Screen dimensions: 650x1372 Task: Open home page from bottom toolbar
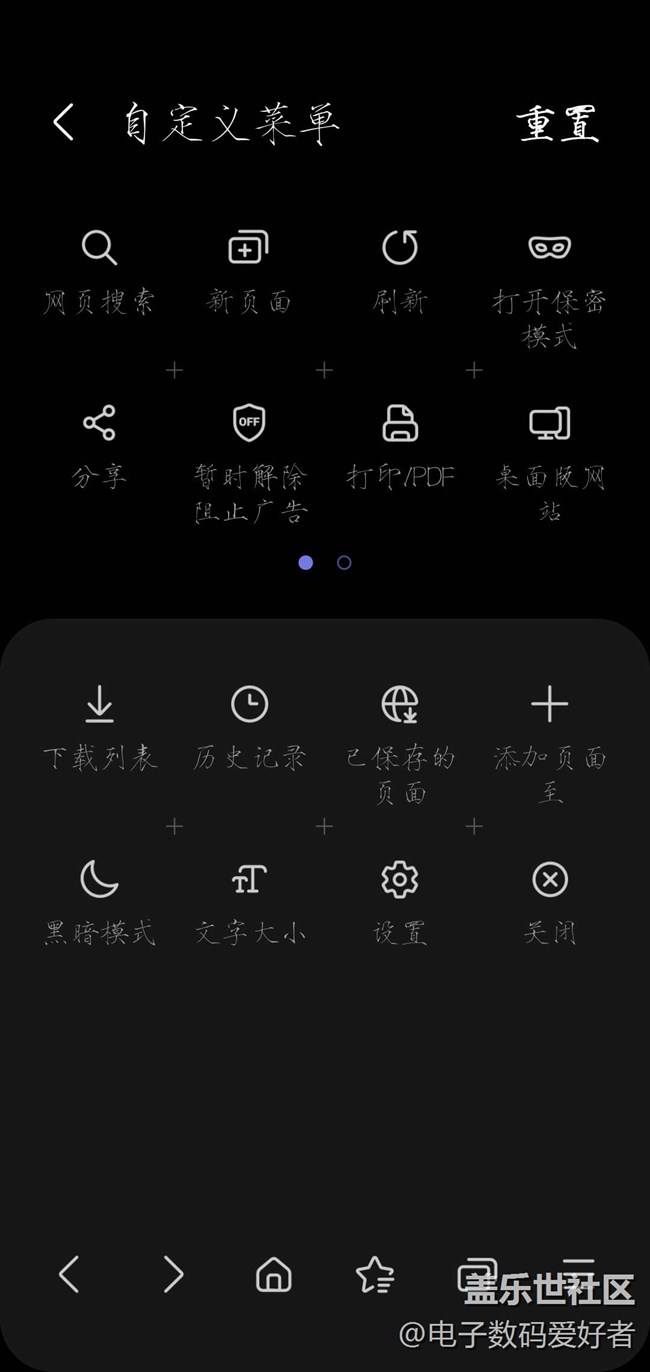point(274,1274)
